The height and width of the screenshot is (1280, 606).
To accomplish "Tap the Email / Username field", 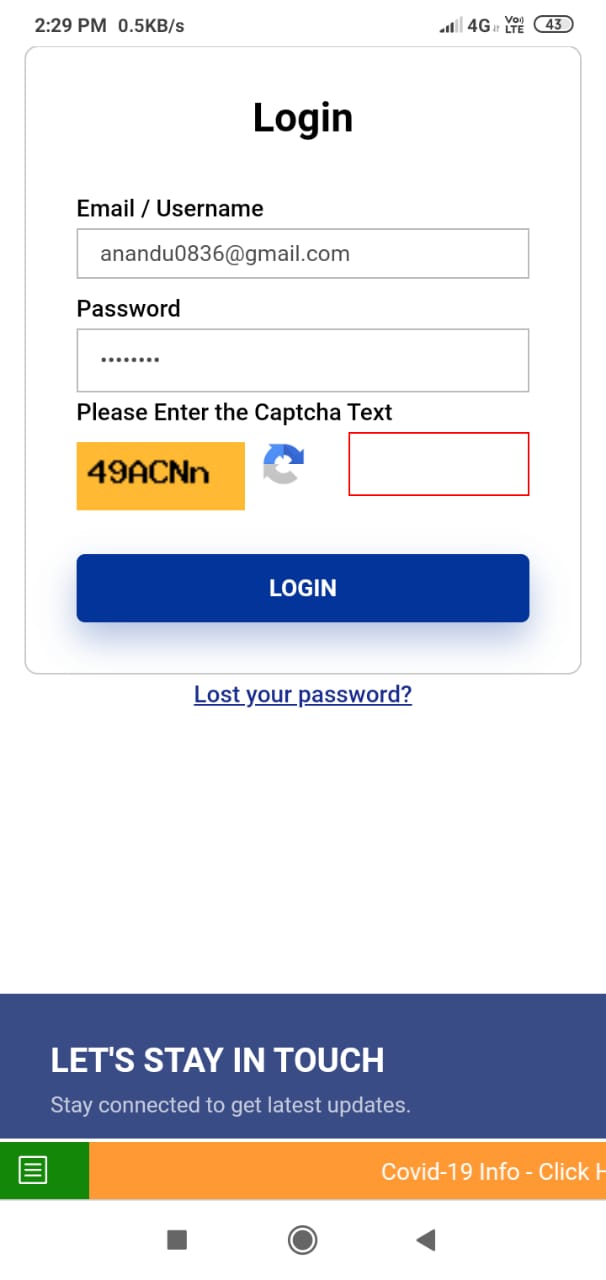I will point(302,253).
